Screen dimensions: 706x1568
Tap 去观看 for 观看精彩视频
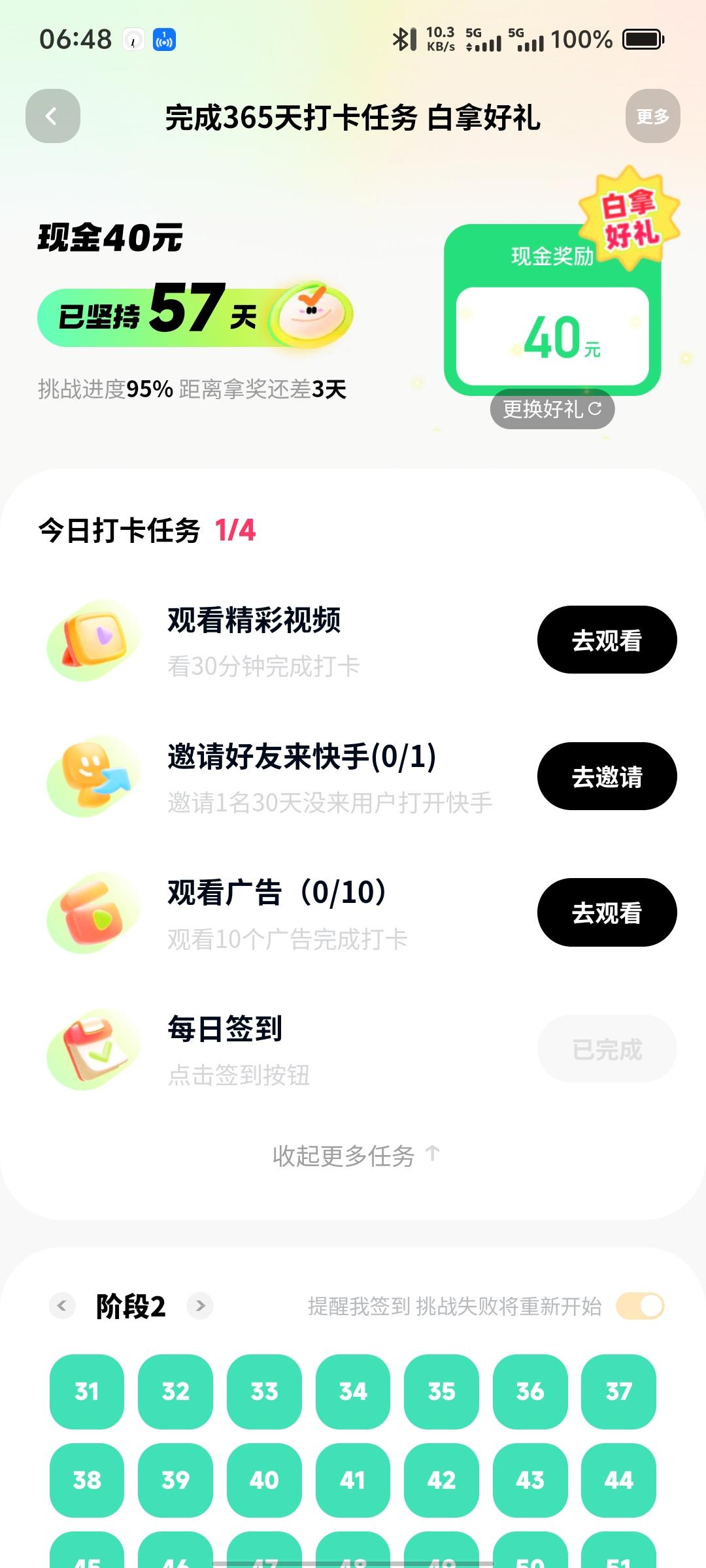tap(607, 640)
